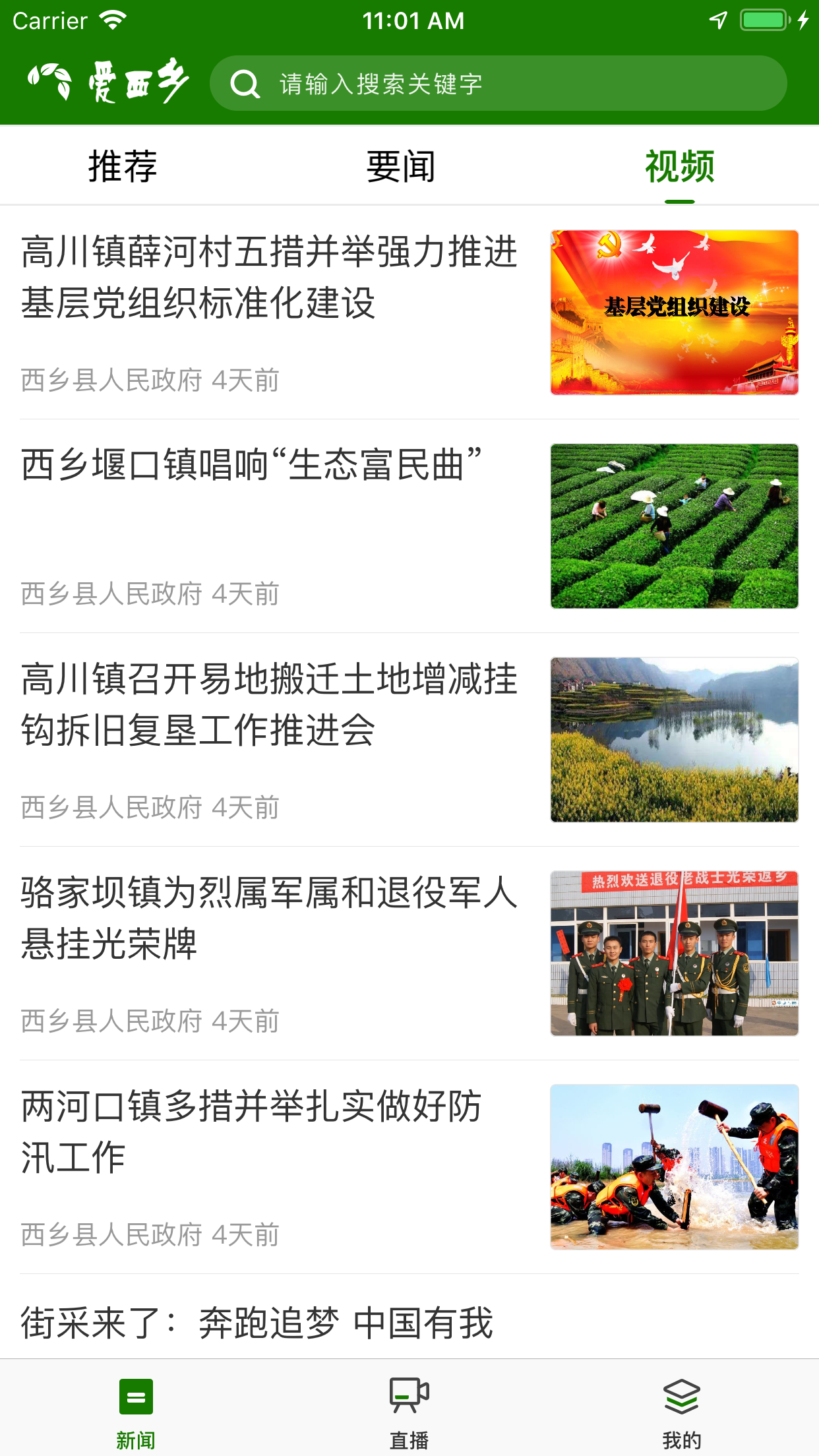Tap into the search keyword input field
Screen dimensions: 819x1456
click(462, 83)
